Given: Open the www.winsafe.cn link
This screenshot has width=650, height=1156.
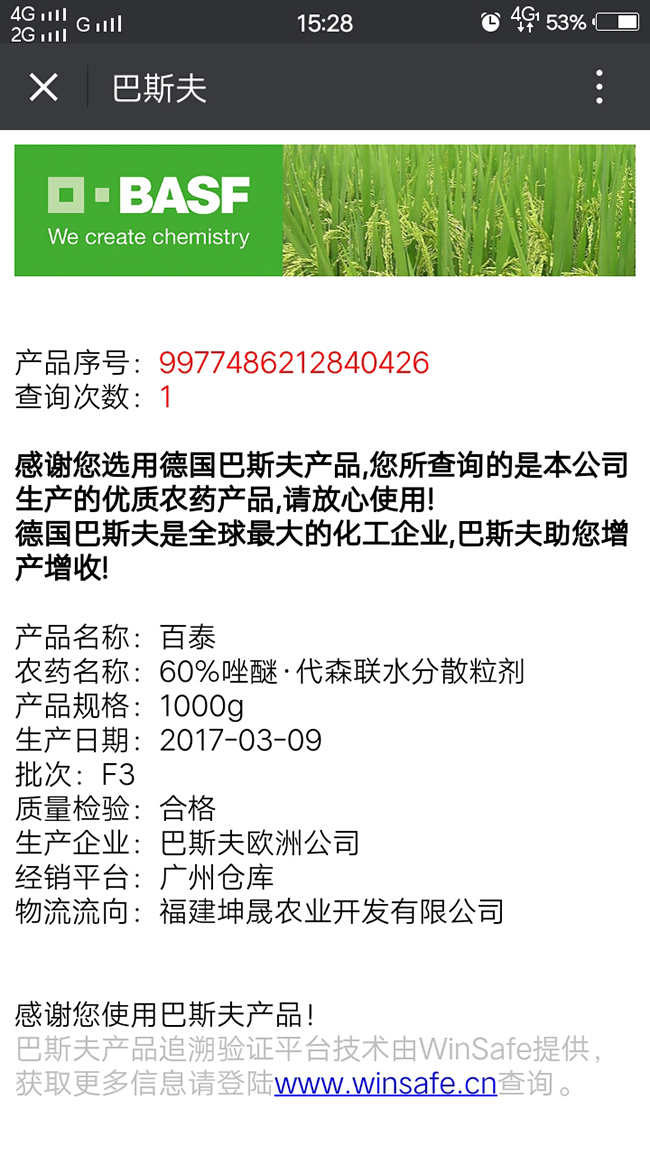Looking at the screenshot, I should click(385, 1084).
